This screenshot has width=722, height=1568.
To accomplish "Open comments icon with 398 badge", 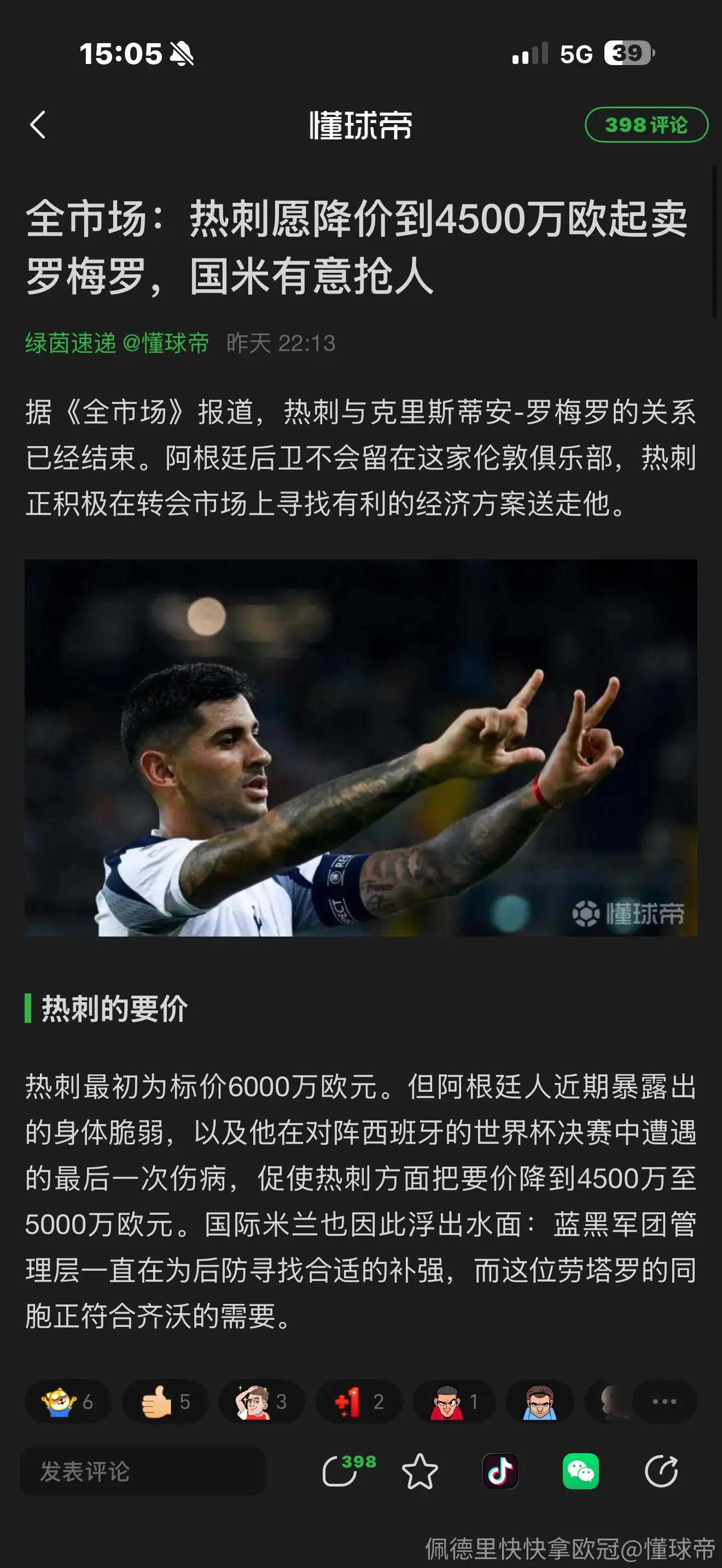I will point(347,1471).
